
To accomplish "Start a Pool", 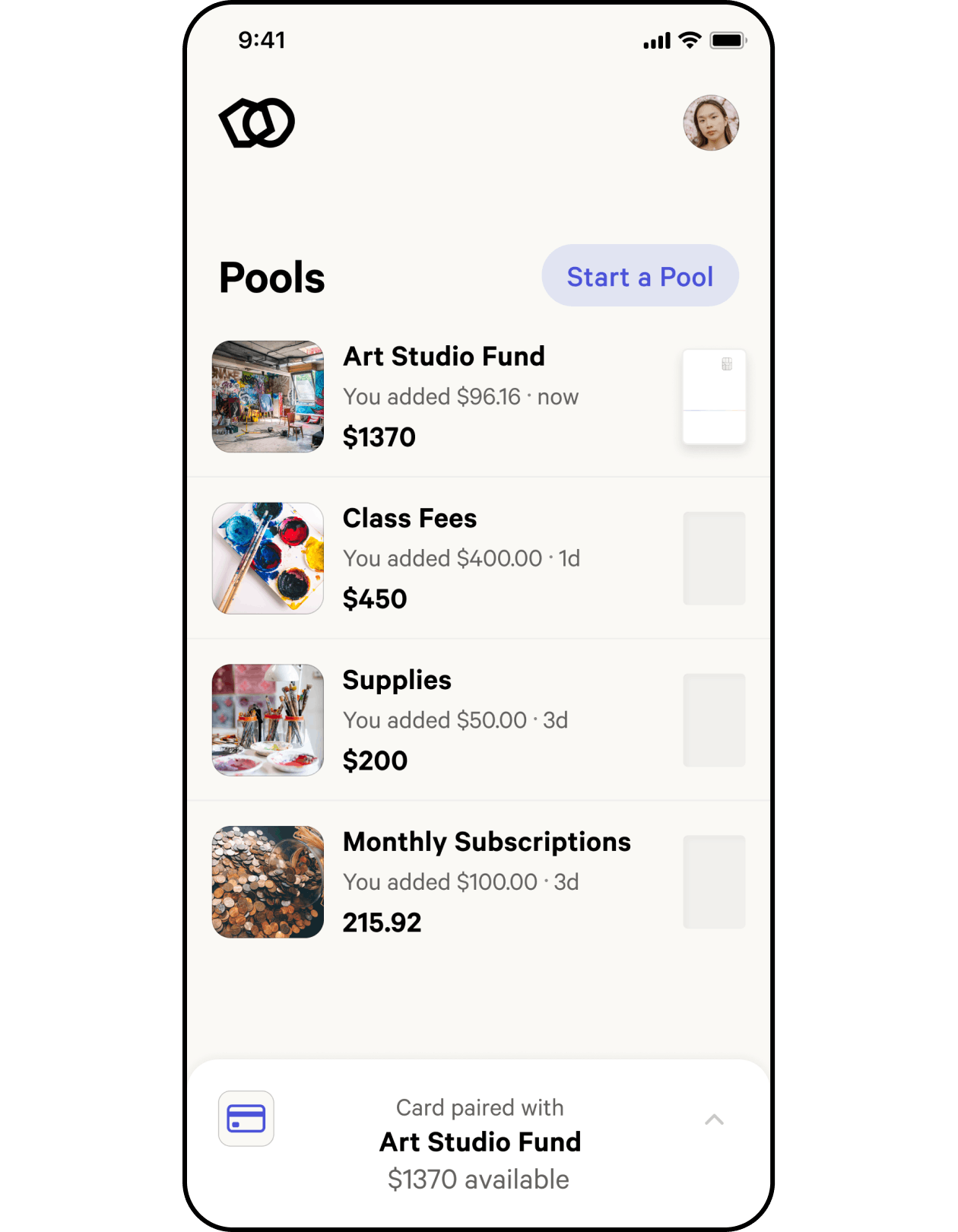I will (639, 276).
